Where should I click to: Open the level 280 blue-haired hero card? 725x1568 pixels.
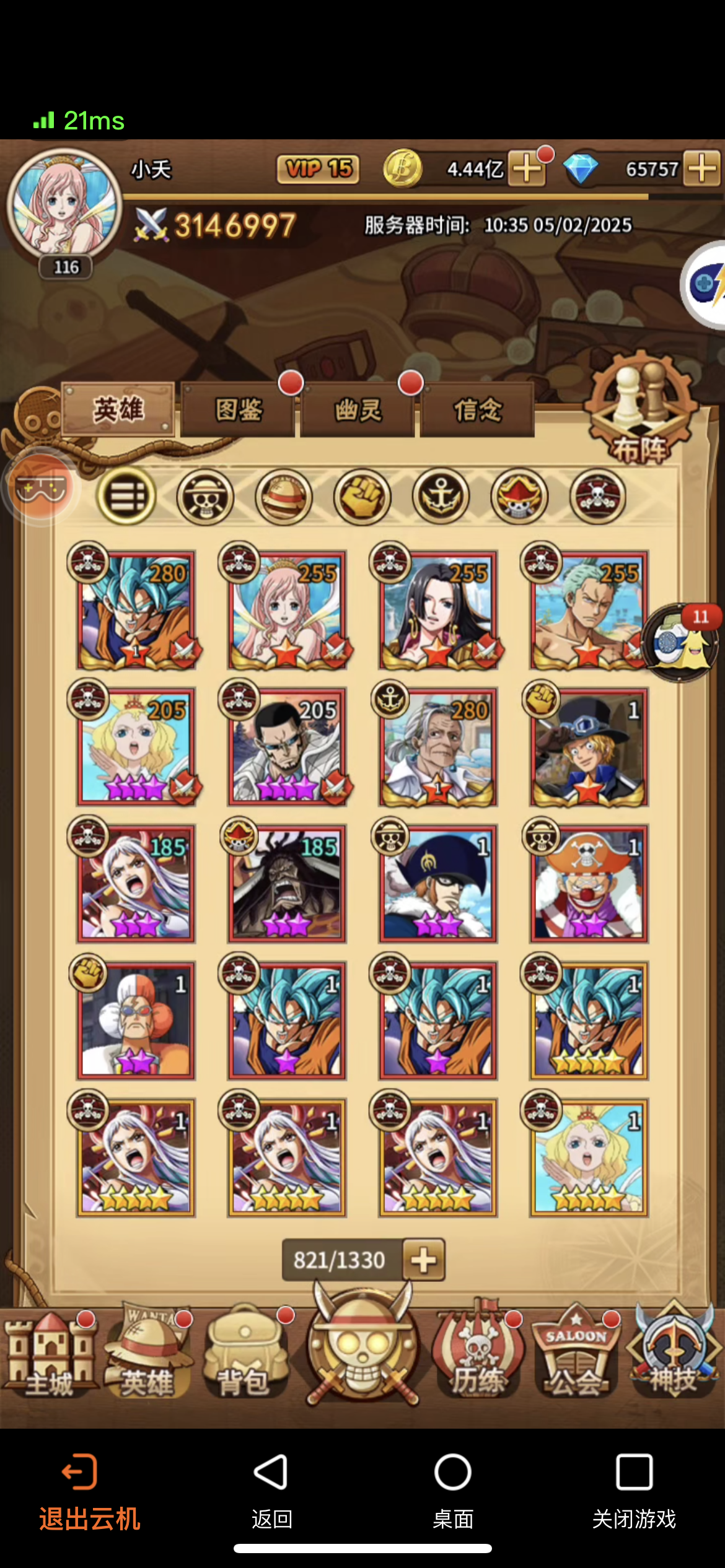[x=136, y=611]
